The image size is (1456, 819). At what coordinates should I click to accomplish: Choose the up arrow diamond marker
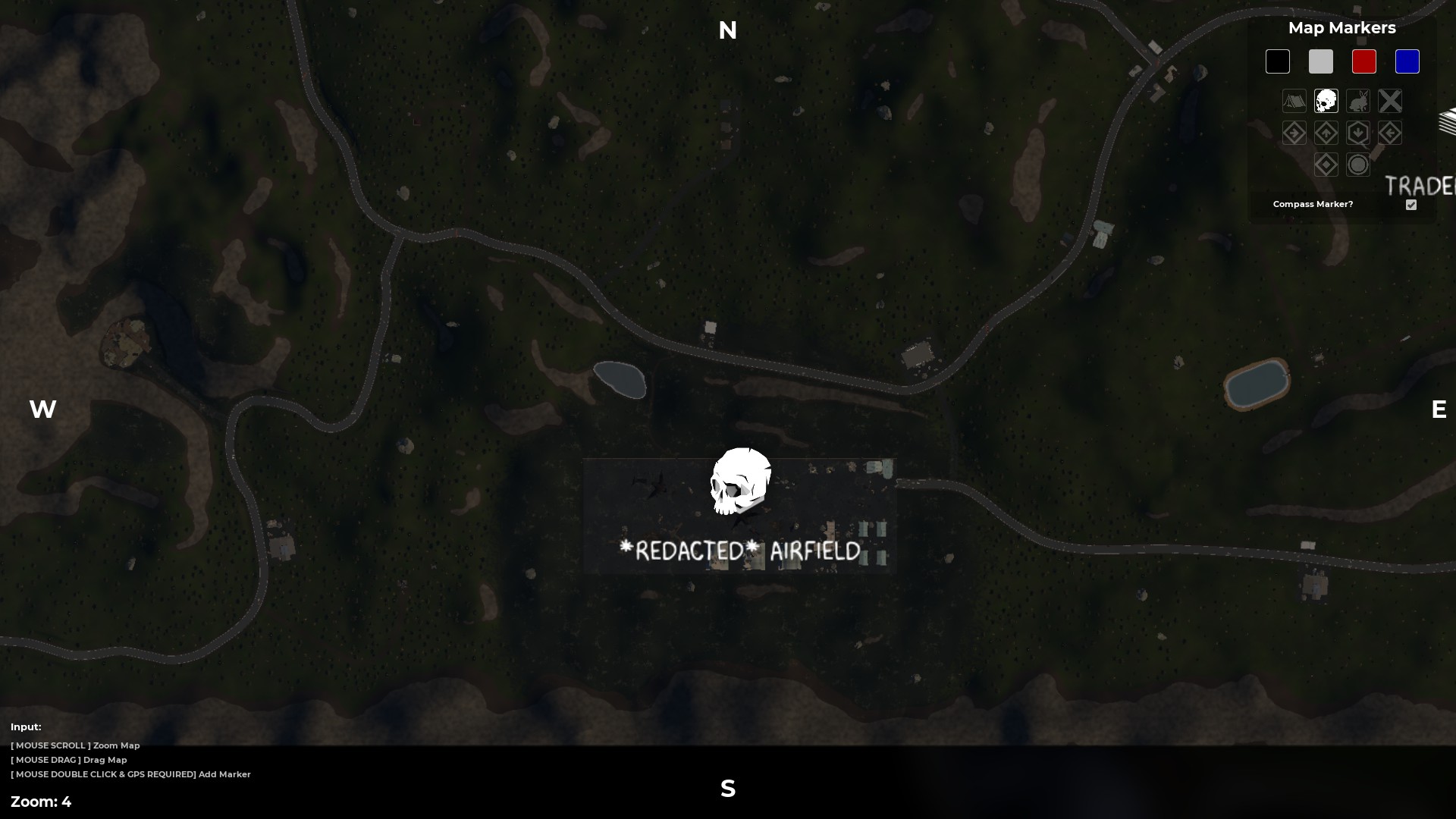[1326, 133]
